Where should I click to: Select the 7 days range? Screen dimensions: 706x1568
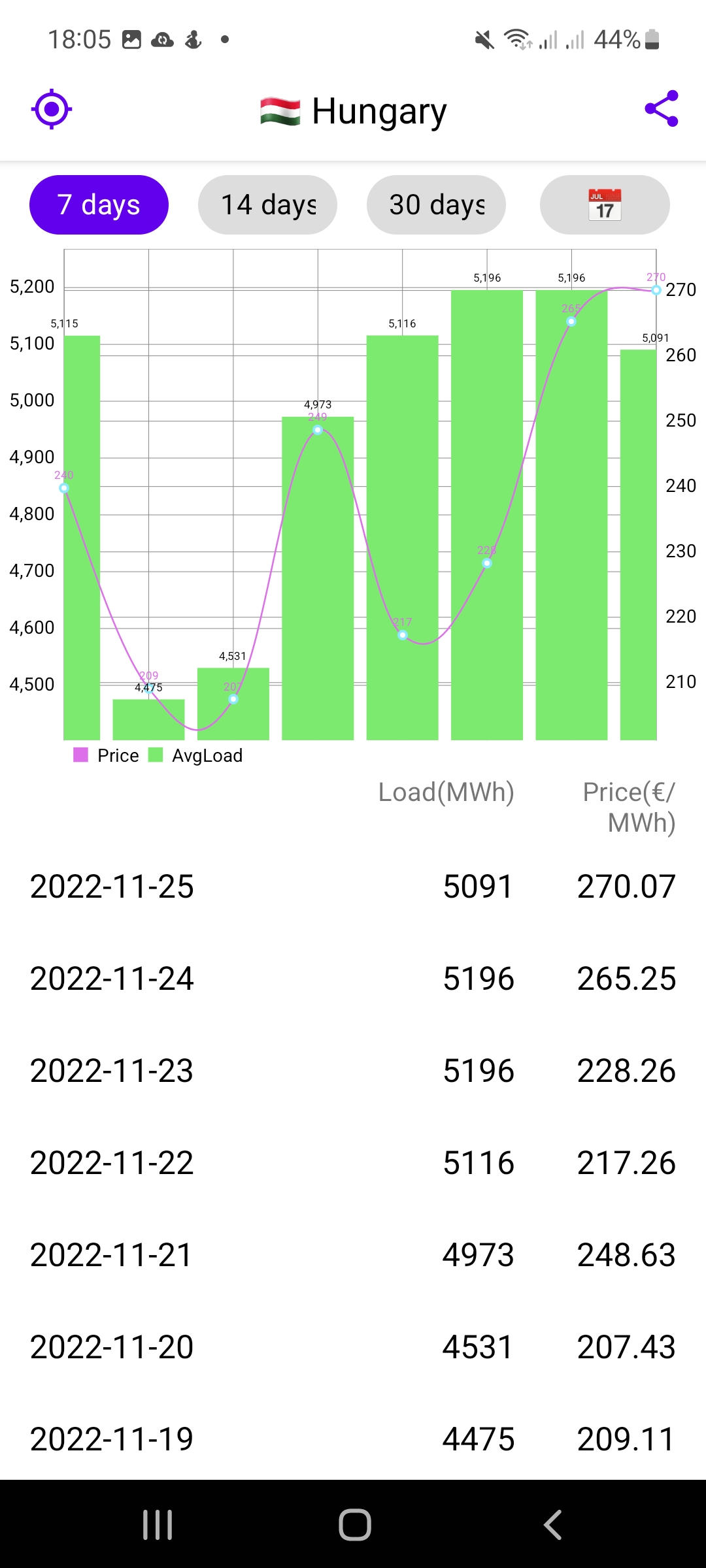[99, 204]
